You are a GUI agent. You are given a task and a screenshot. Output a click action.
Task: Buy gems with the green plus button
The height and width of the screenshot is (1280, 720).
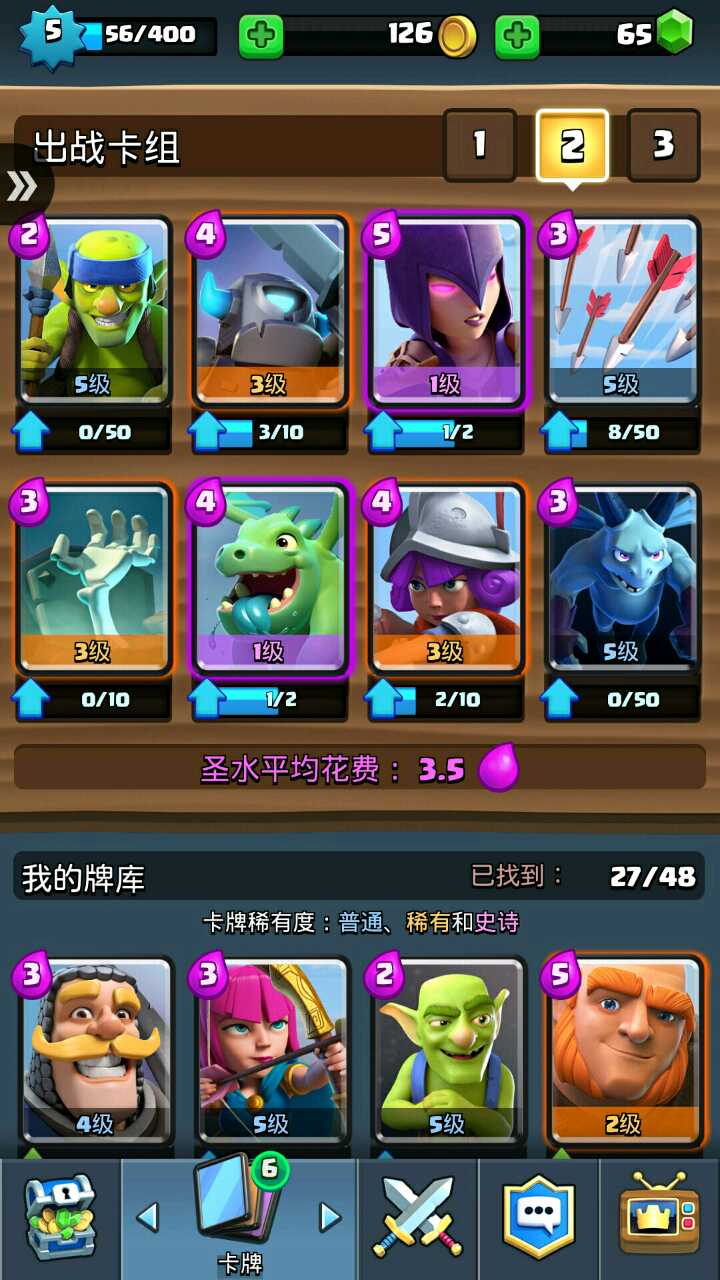[517, 37]
